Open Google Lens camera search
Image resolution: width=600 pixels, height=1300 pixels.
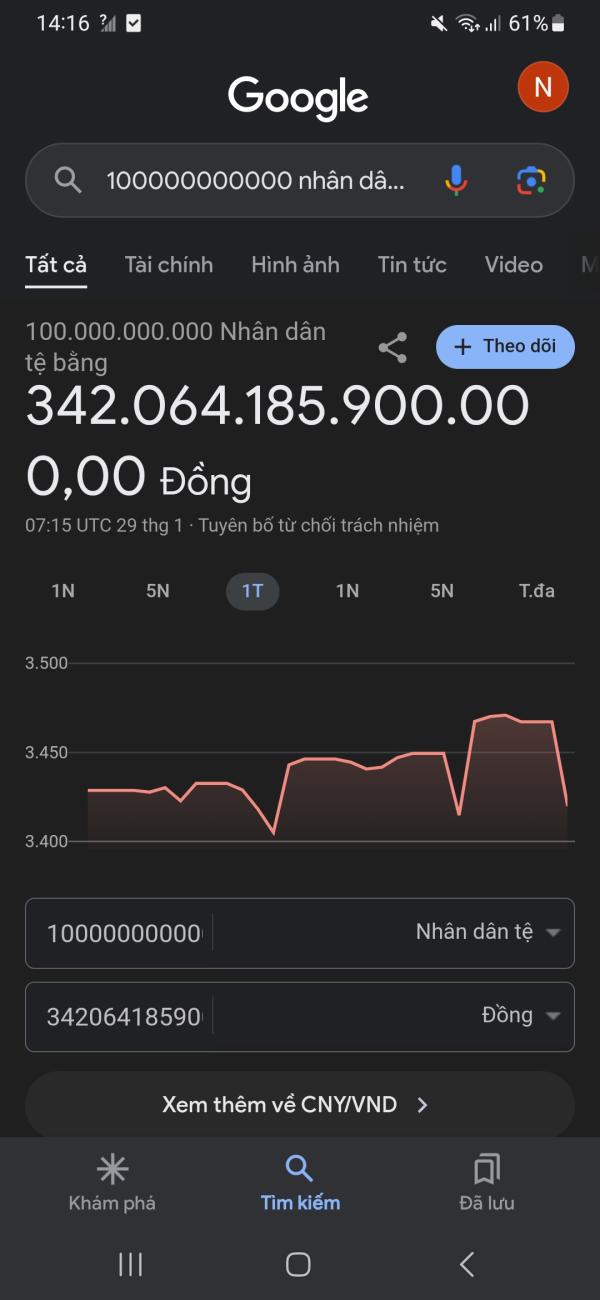(x=531, y=181)
